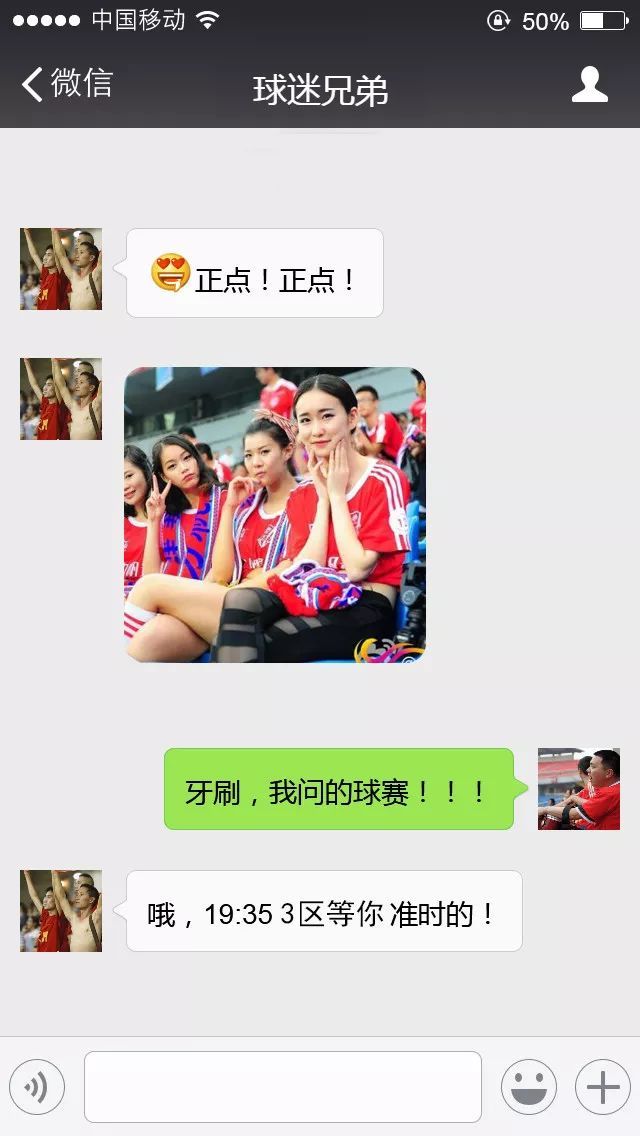Tap my own avatar beside the green message
The height and width of the screenshot is (1136, 640).
click(x=578, y=789)
